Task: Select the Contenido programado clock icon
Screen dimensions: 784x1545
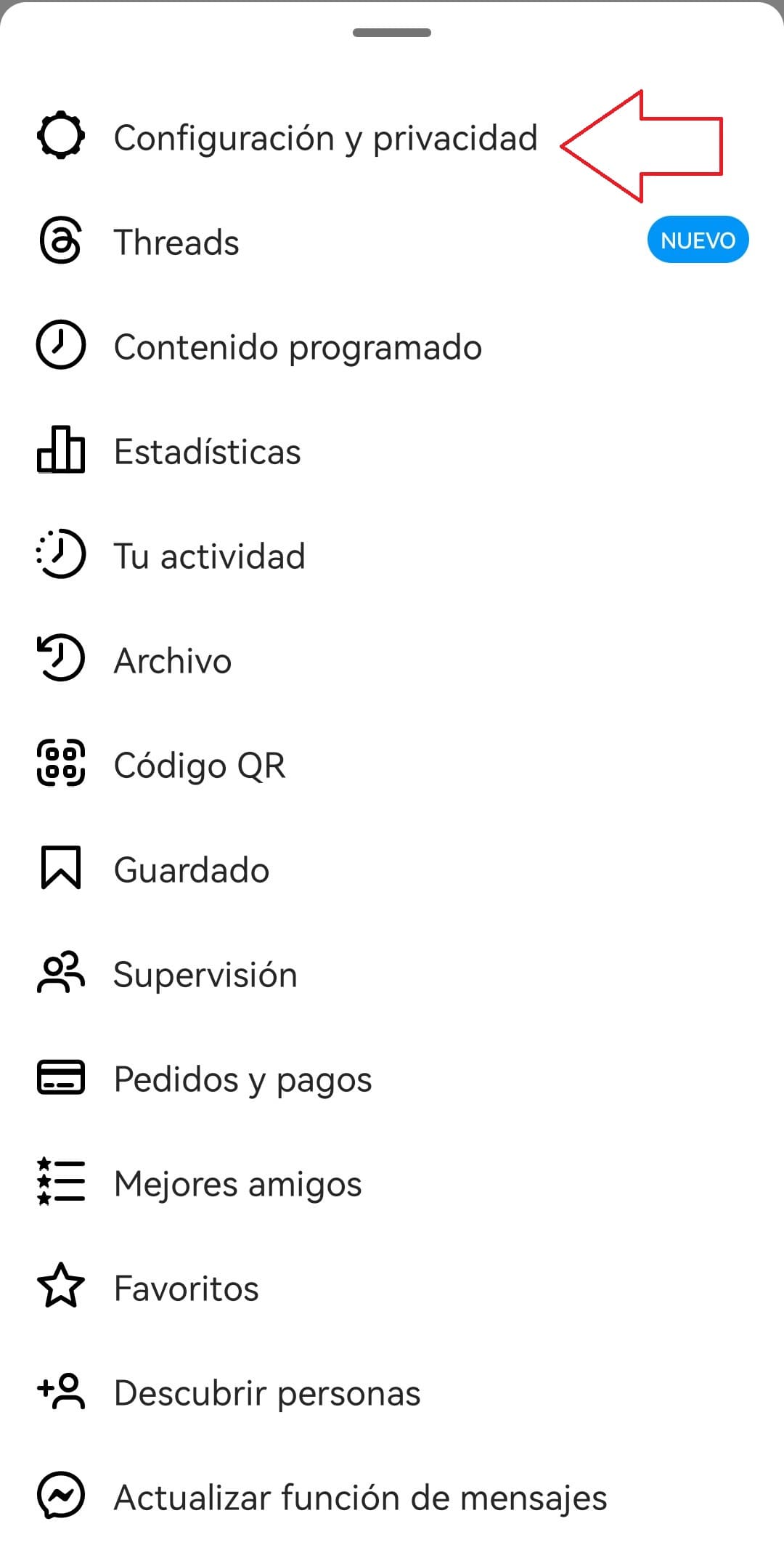Action: [61, 346]
